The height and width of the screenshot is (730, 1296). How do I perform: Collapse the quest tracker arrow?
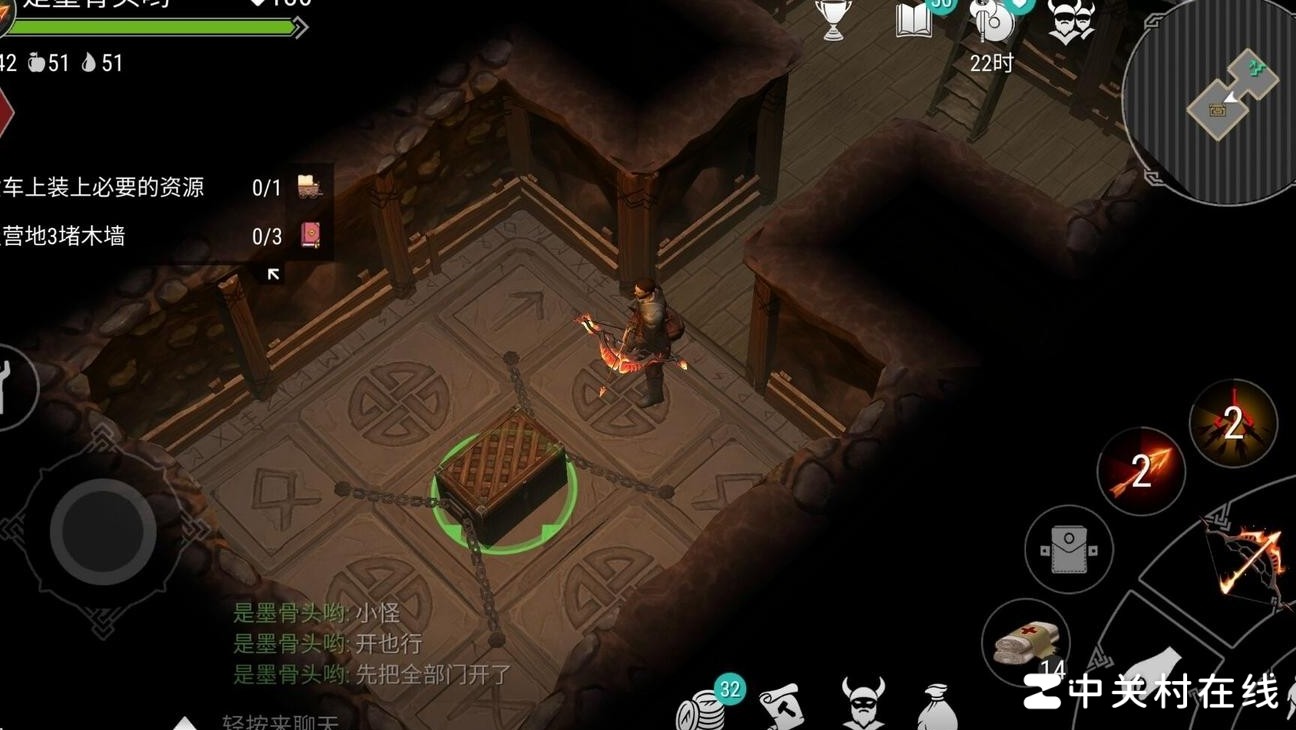[273, 274]
